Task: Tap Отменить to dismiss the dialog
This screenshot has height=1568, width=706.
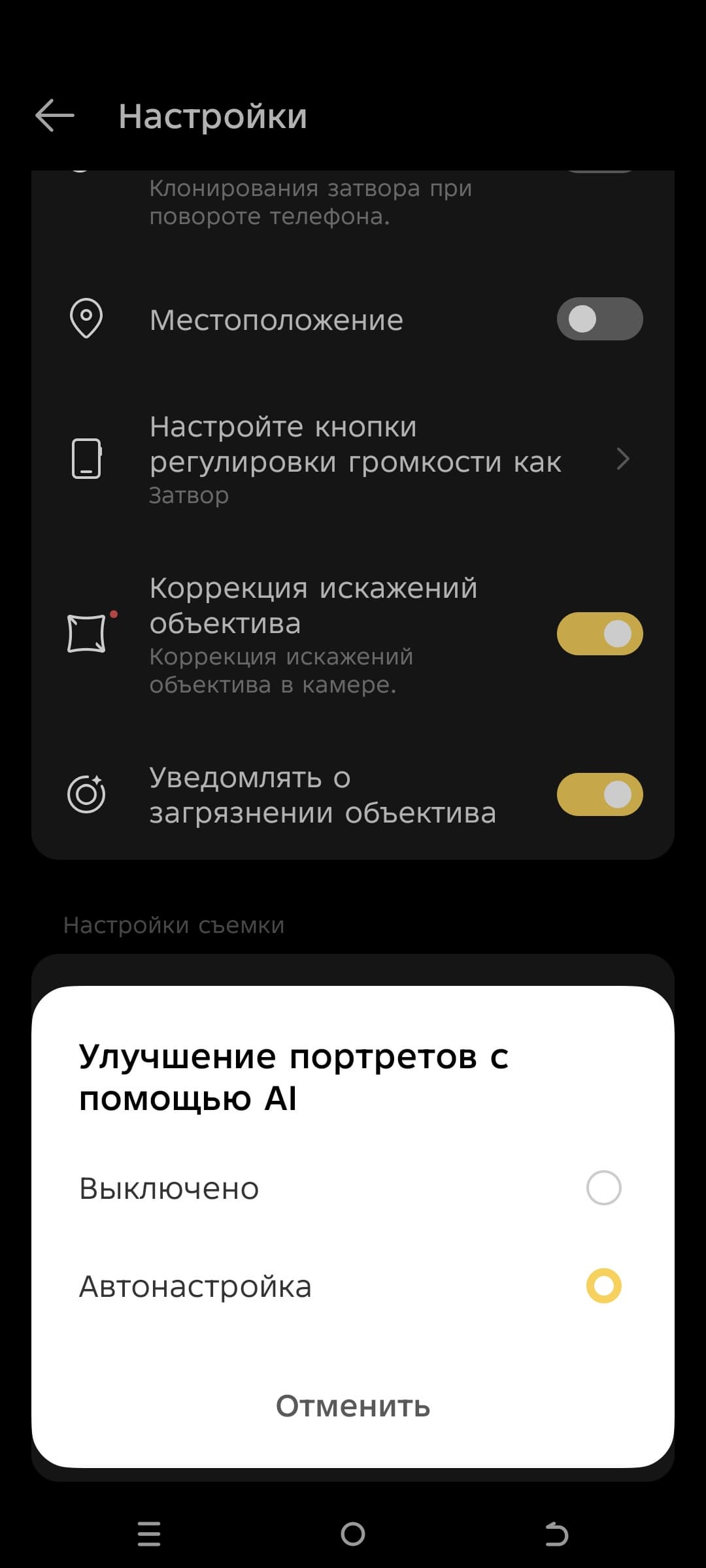Action: click(353, 1406)
